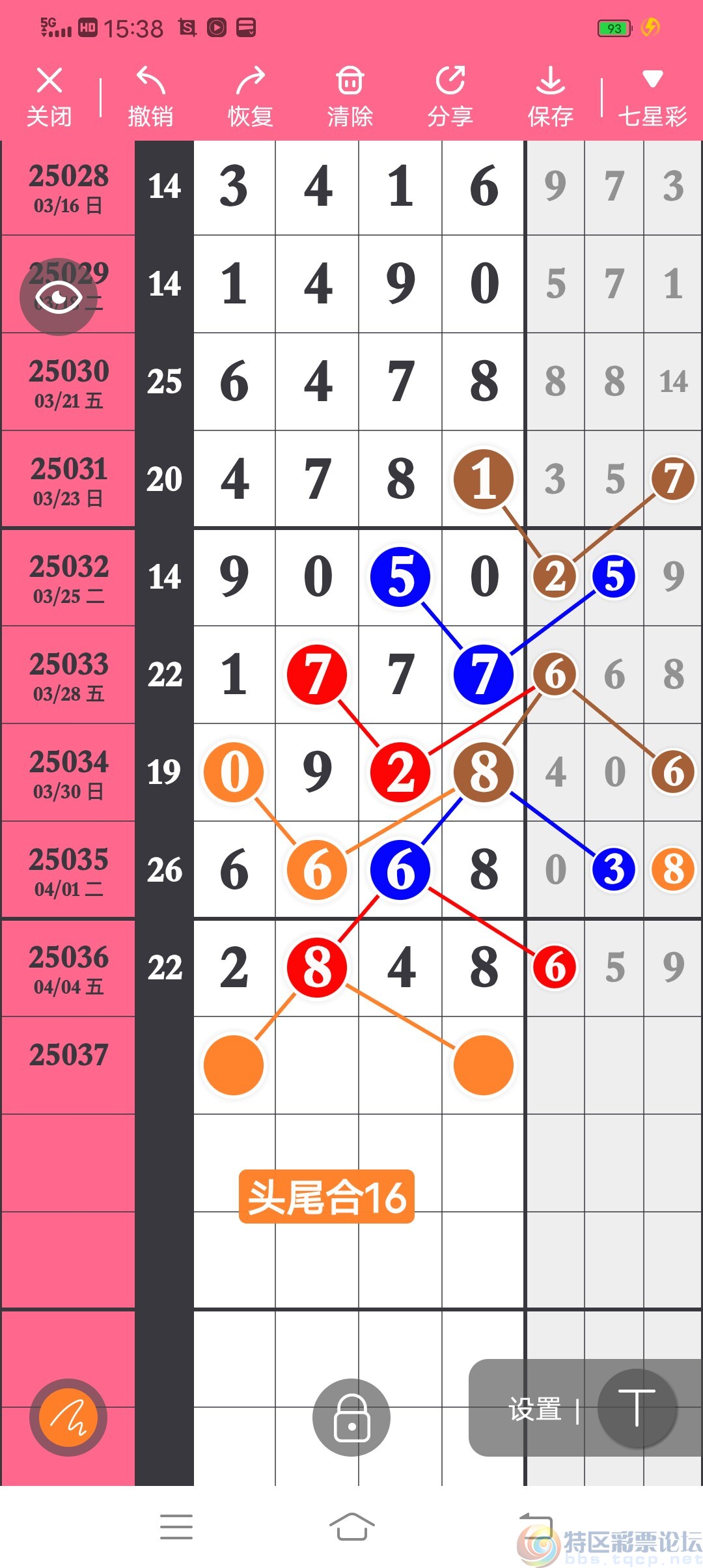Clear all markings with 清除
This screenshot has height=1568, width=703.
[350, 96]
